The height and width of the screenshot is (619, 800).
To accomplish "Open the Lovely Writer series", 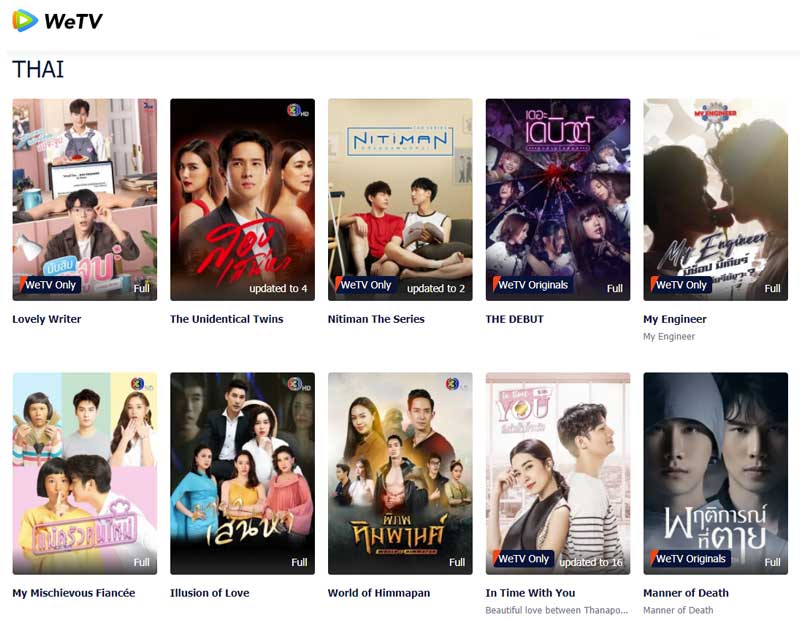I will 84,199.
